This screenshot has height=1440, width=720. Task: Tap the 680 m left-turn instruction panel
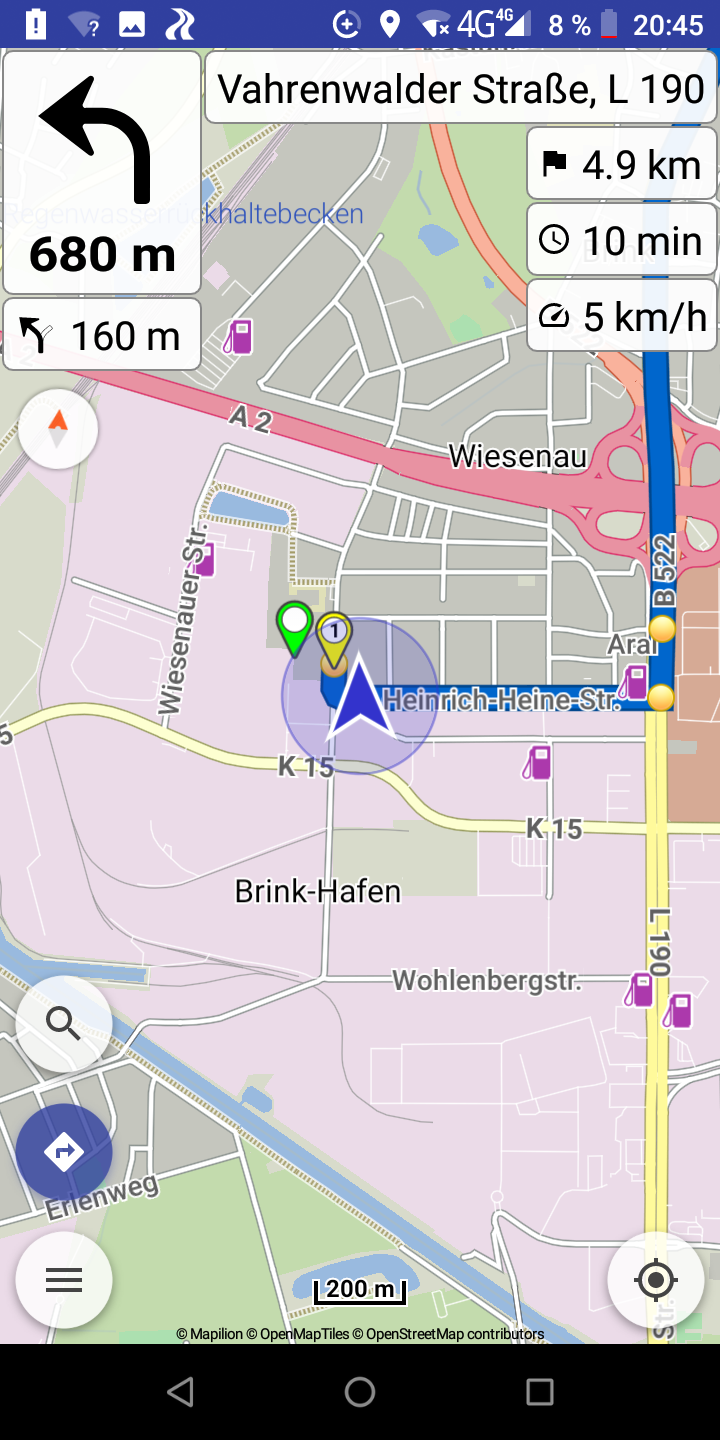pyautogui.click(x=102, y=173)
